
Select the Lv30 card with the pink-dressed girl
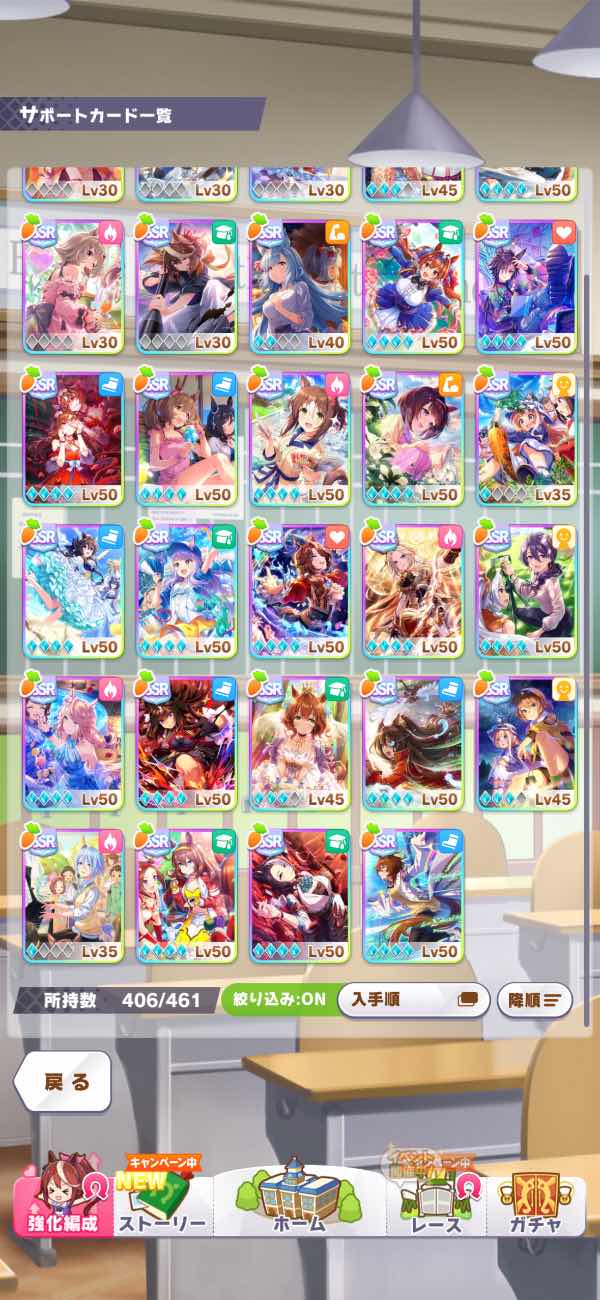point(72,286)
